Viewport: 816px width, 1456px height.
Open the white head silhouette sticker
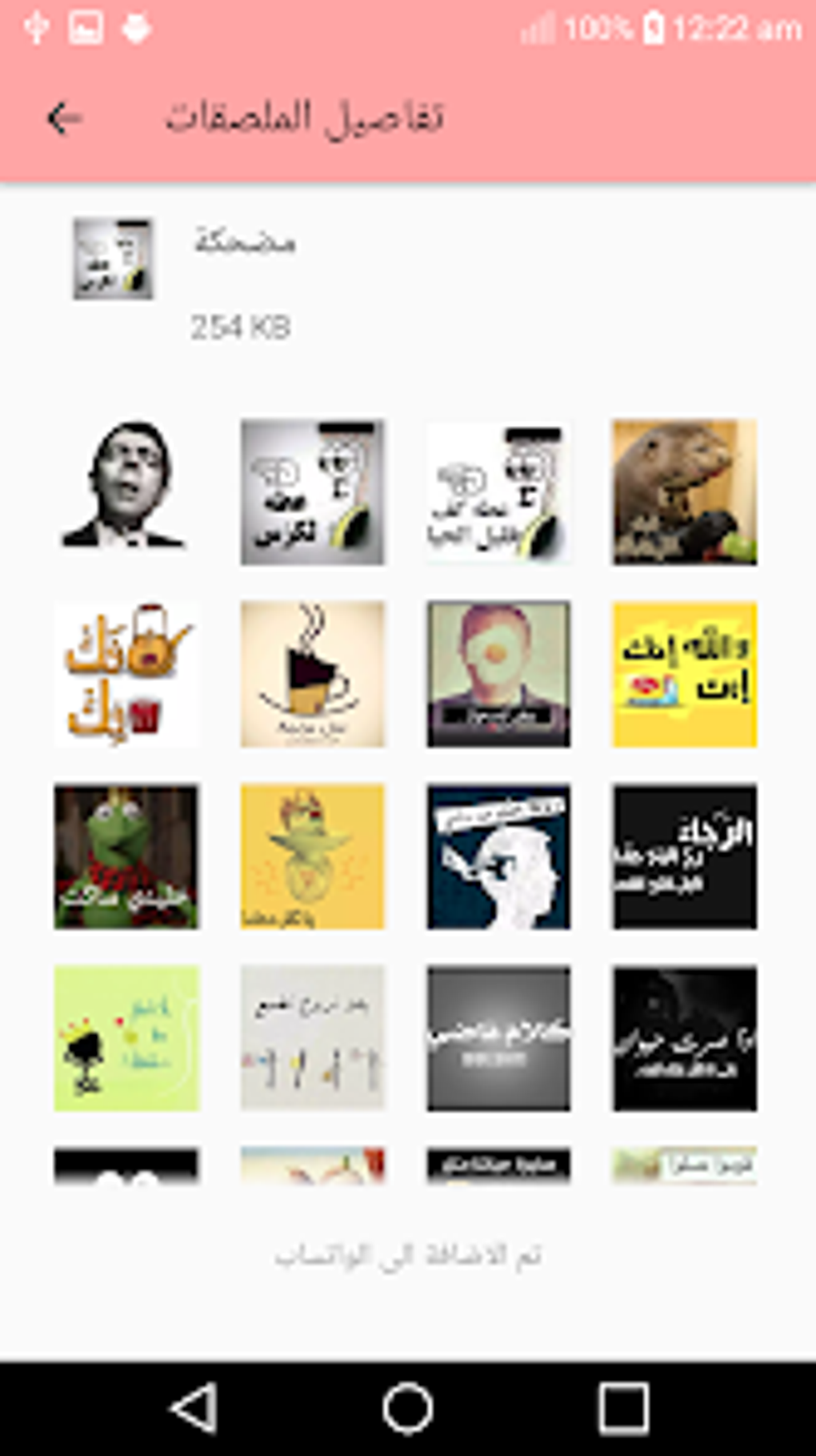[498, 856]
